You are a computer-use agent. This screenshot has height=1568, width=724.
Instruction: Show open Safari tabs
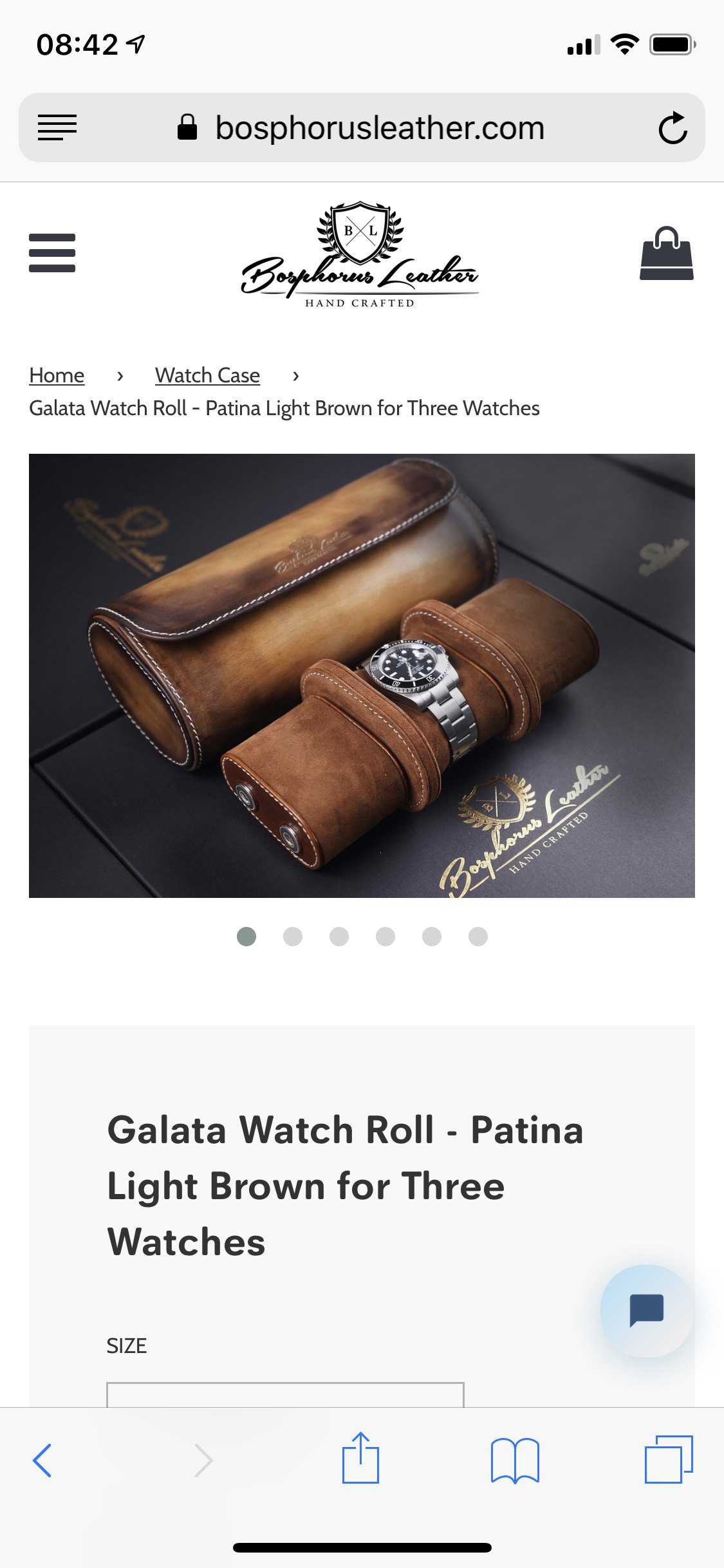669,1459
